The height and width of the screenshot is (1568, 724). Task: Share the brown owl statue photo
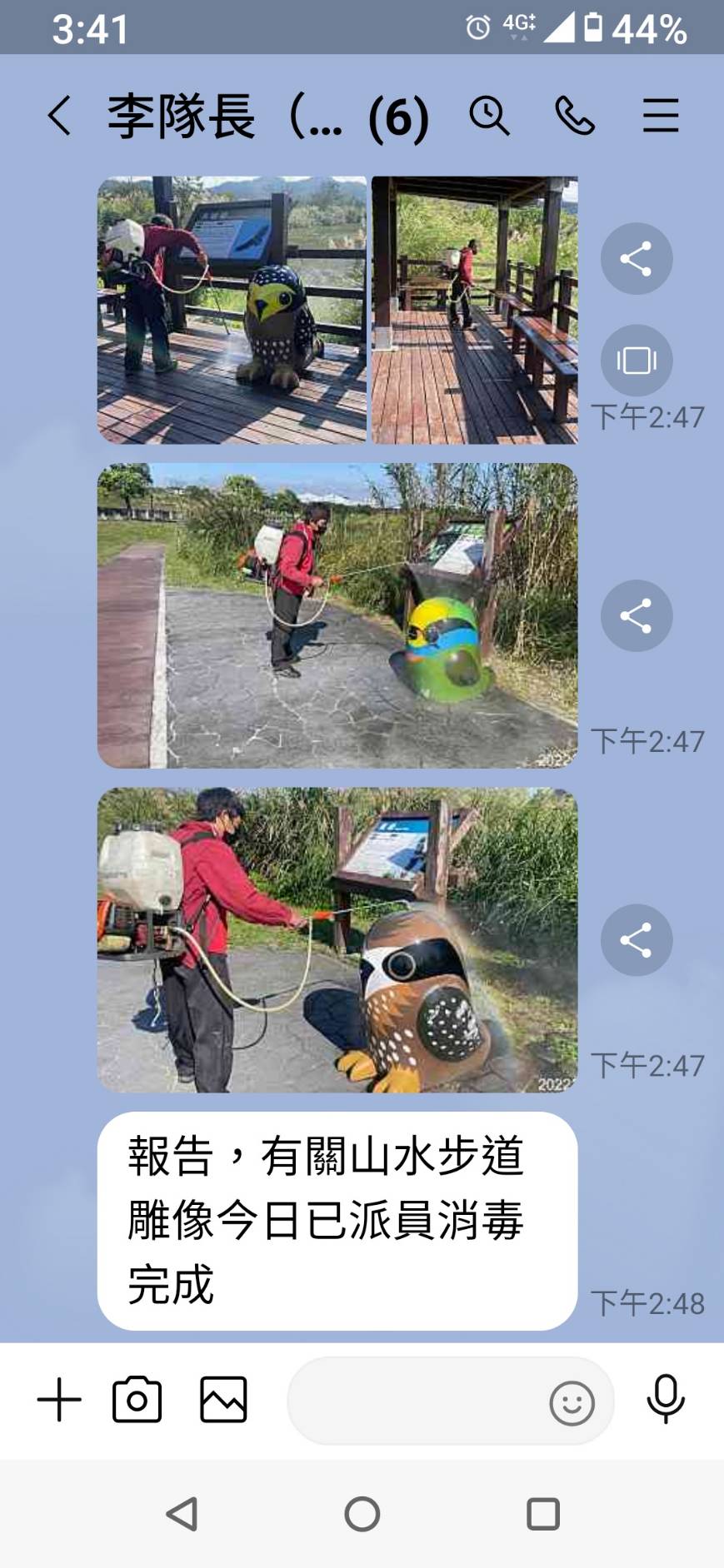tap(637, 940)
